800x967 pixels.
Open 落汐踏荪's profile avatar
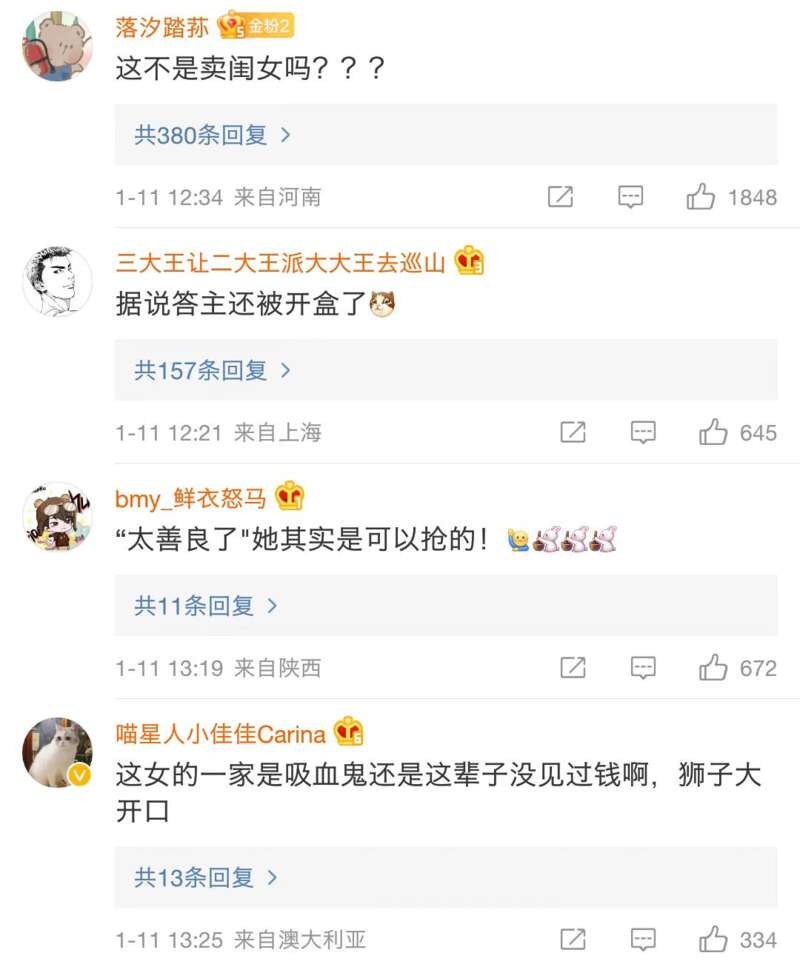point(57,46)
